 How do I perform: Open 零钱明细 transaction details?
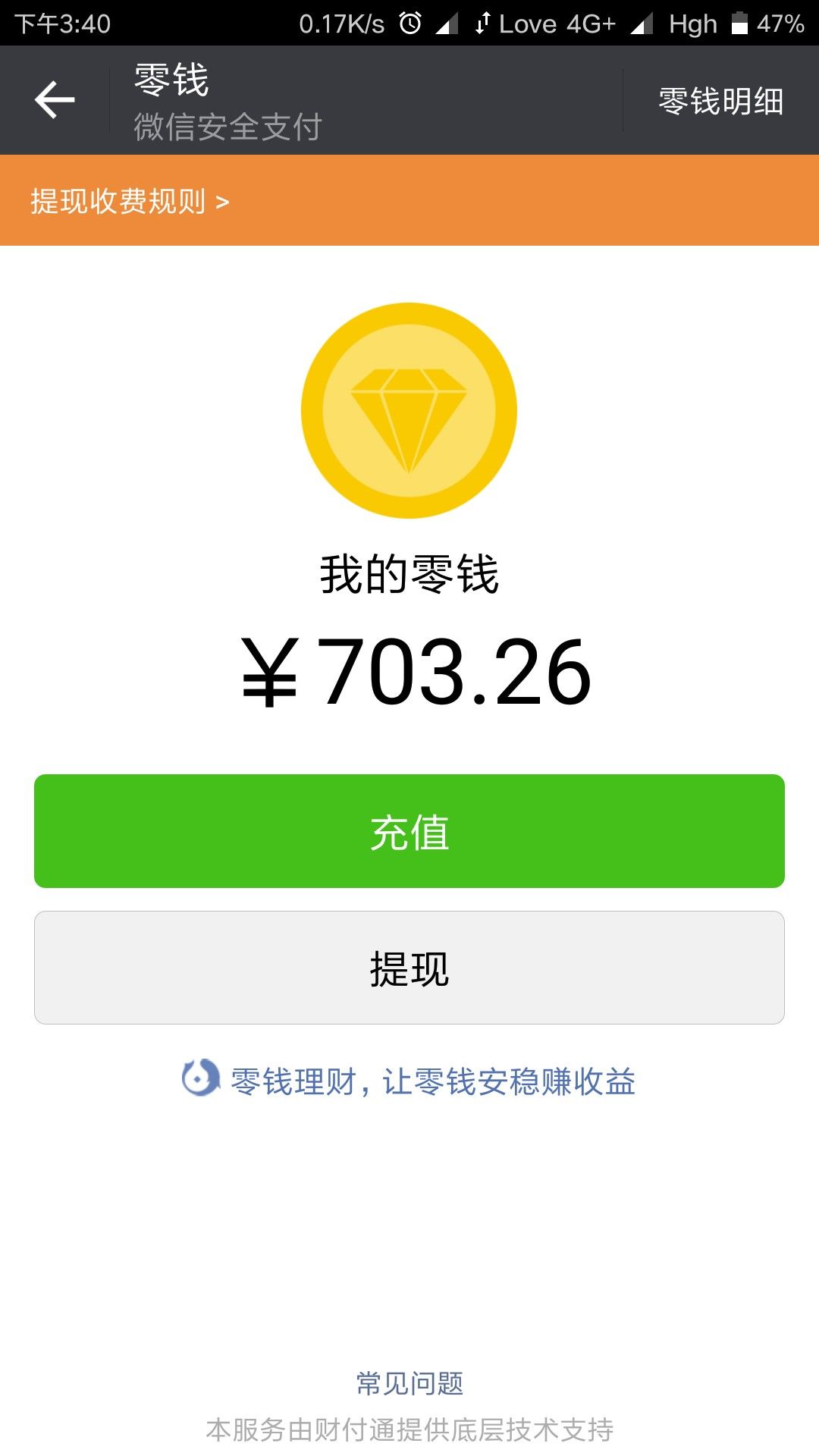click(x=720, y=101)
